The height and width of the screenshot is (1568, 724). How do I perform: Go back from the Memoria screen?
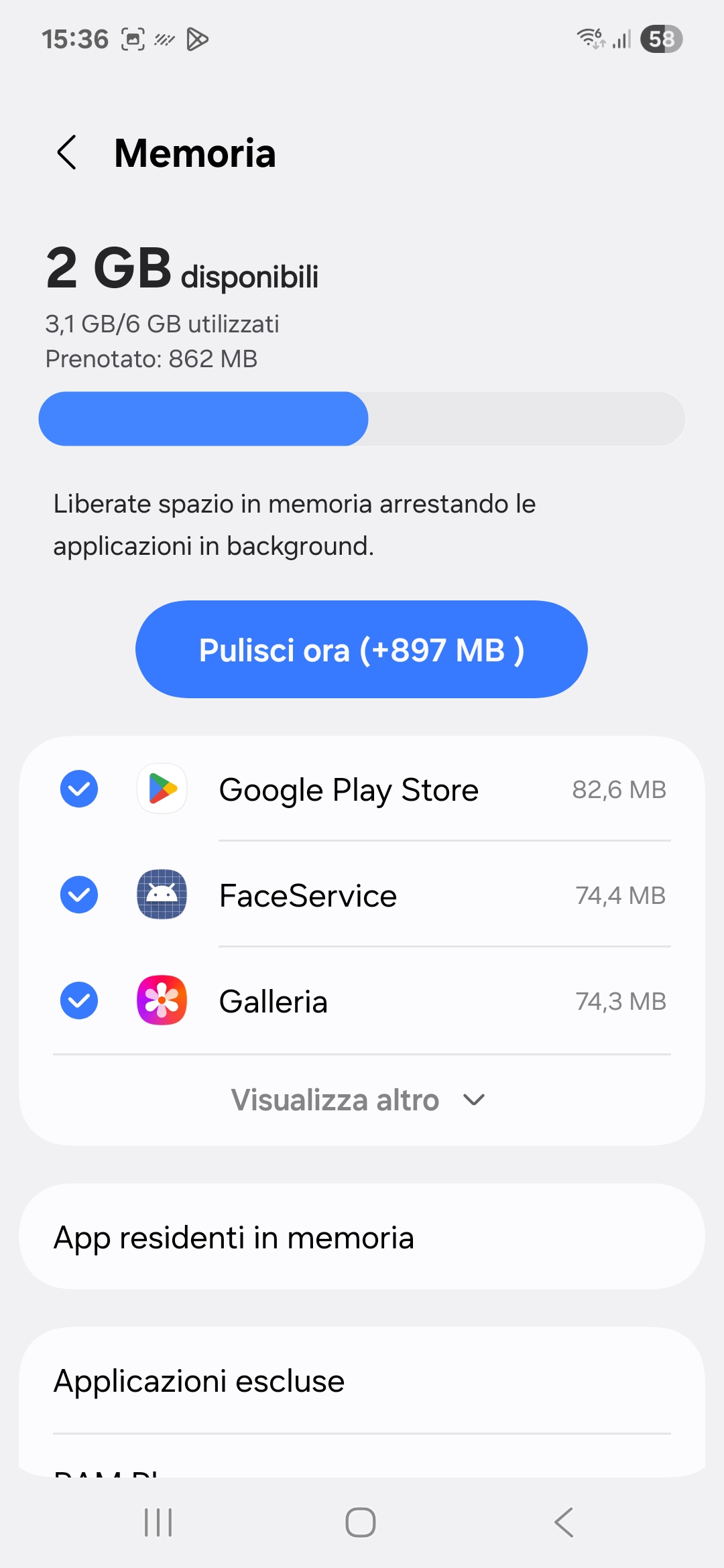67,153
